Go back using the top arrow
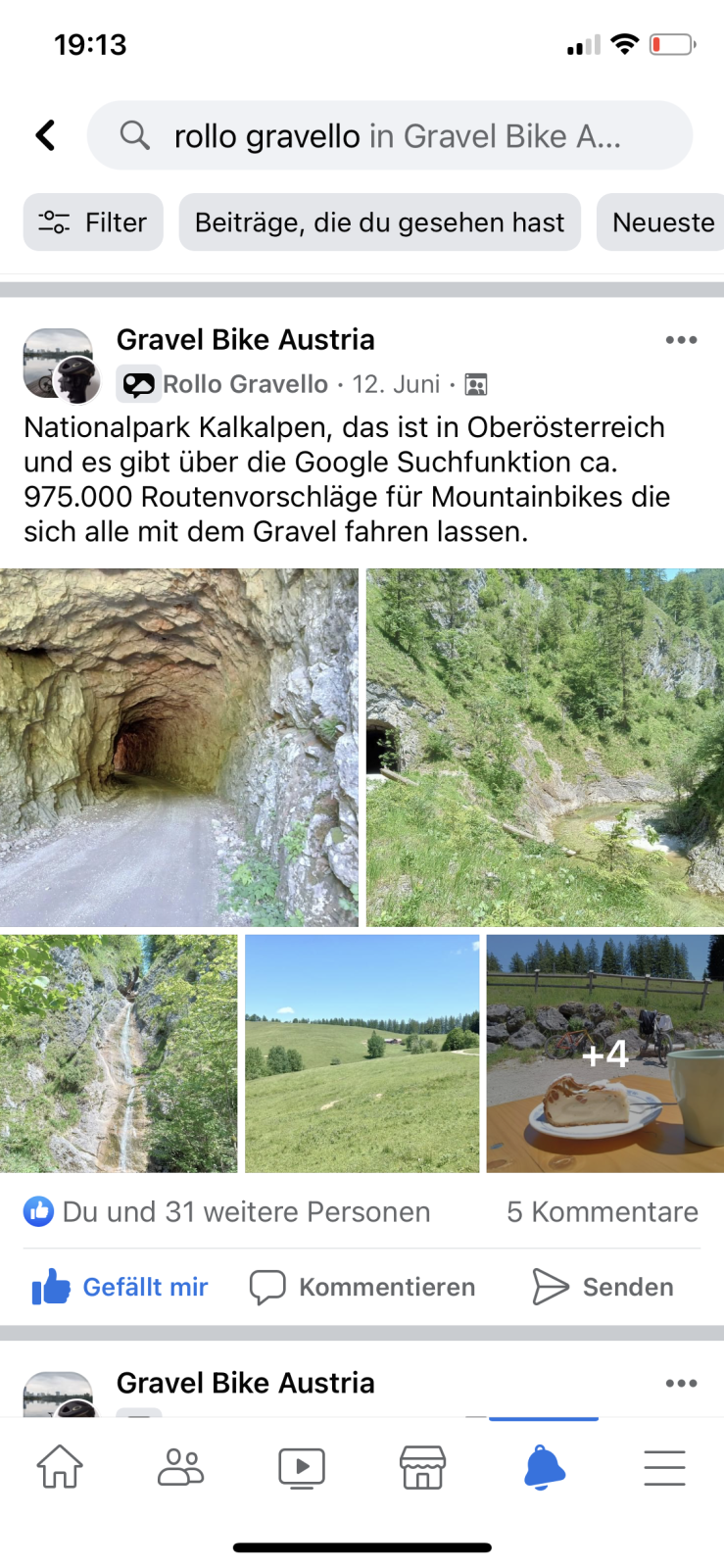 coord(45,135)
